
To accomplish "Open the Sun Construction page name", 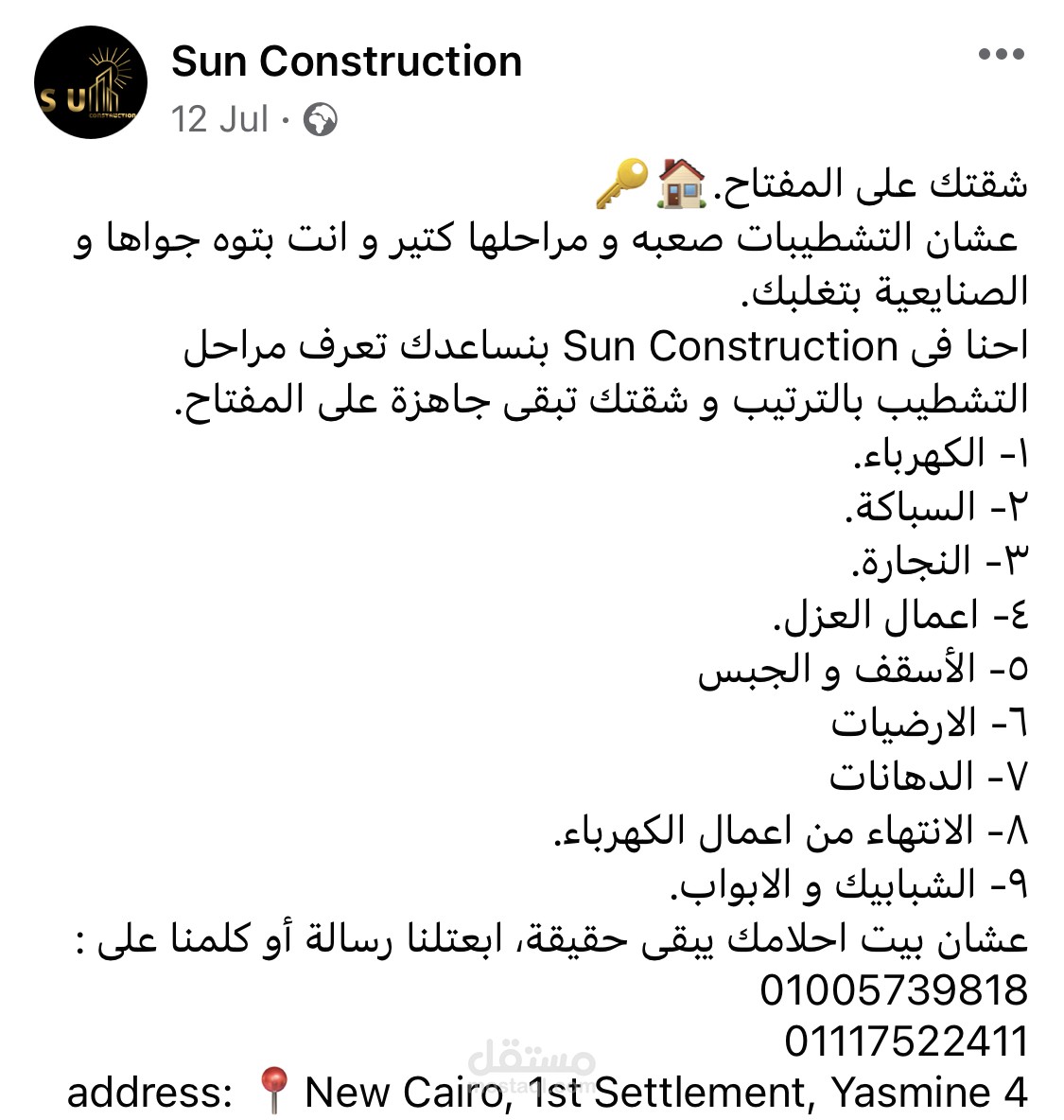I will pos(346,61).
